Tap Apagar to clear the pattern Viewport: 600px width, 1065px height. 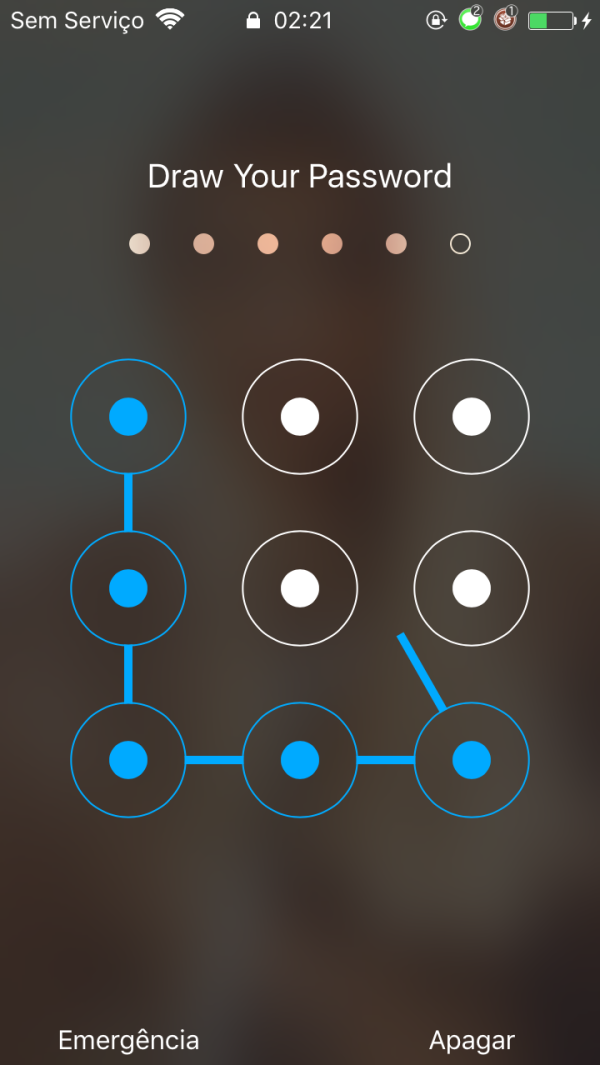tap(472, 1040)
